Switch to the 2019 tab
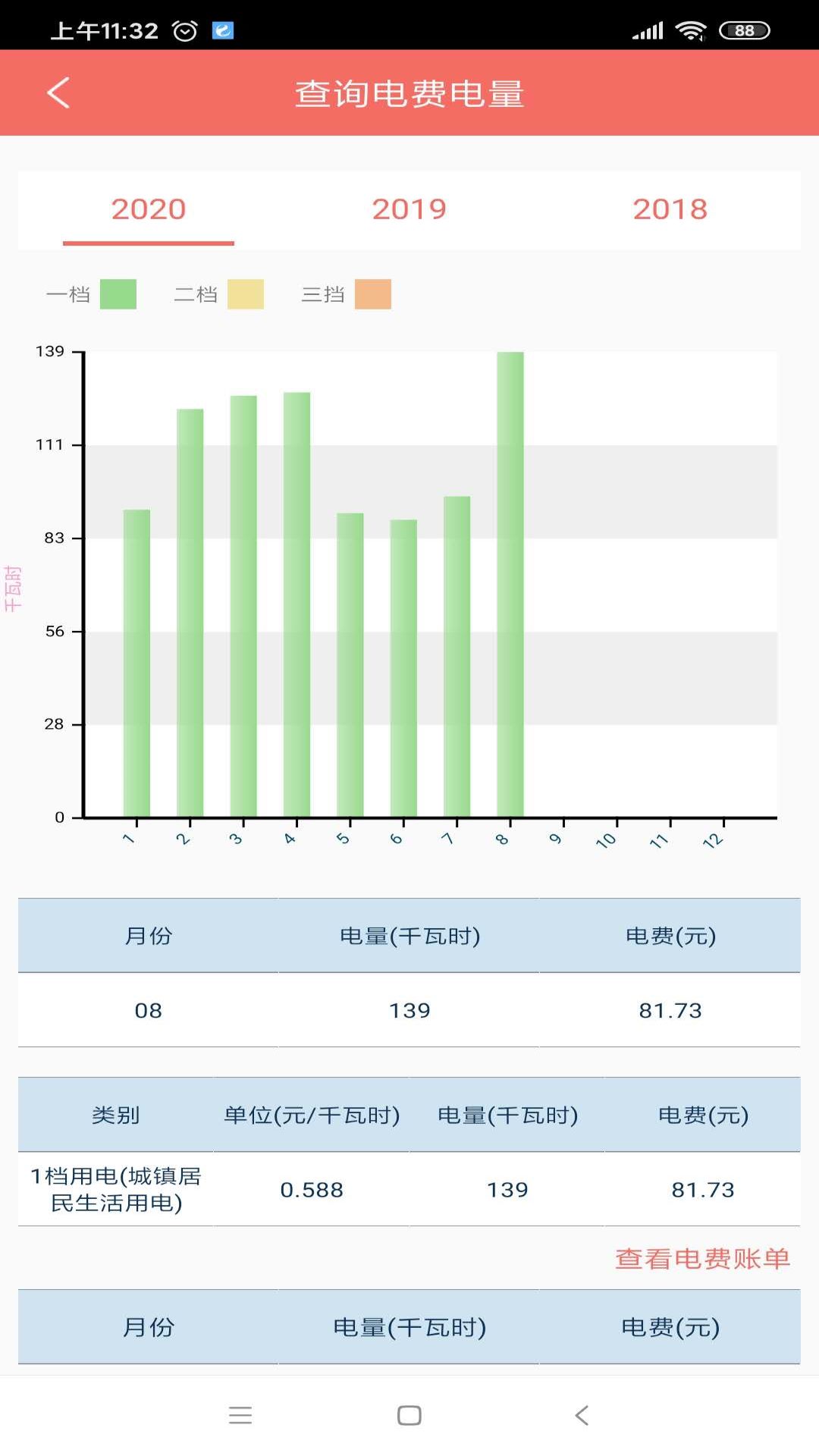The height and width of the screenshot is (1456, 819). (x=409, y=209)
